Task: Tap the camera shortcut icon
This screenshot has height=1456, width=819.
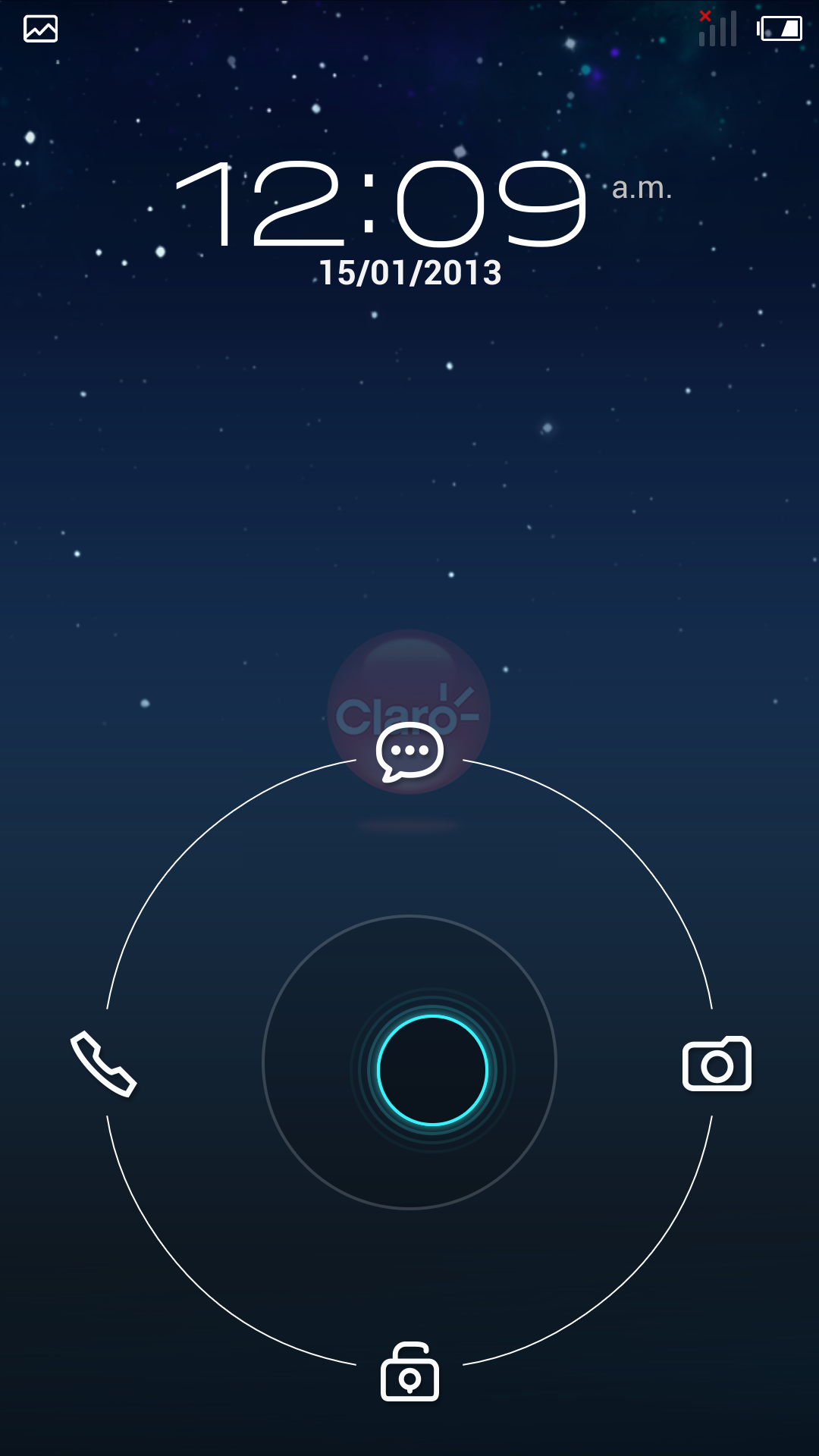Action: pos(717,1064)
